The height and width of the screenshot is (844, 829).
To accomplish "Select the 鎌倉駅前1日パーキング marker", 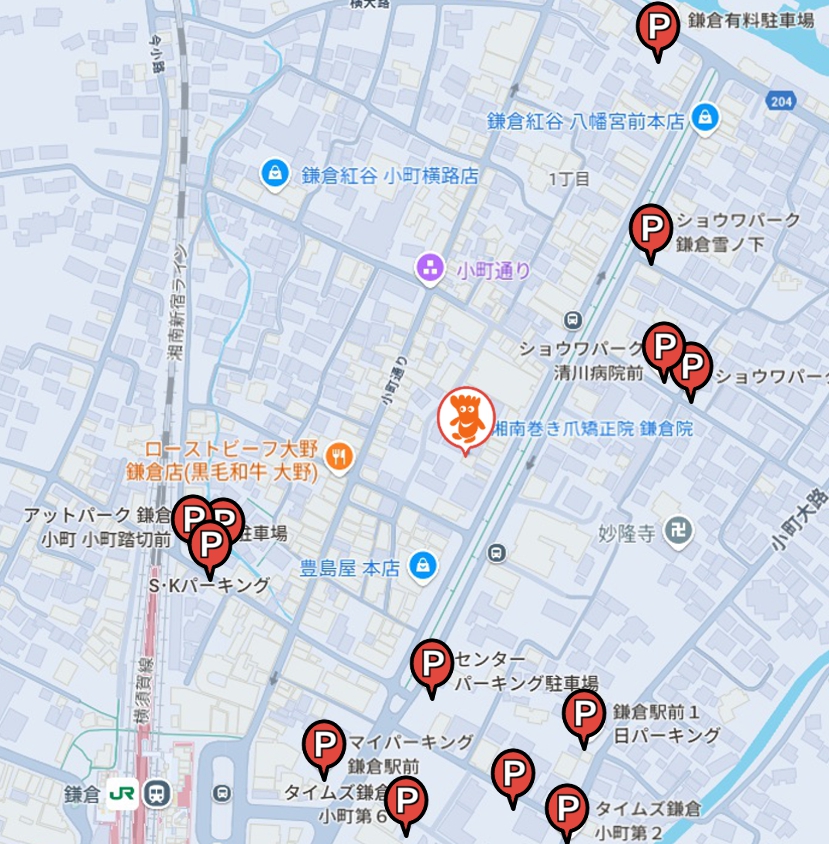I will pyautogui.click(x=582, y=715).
